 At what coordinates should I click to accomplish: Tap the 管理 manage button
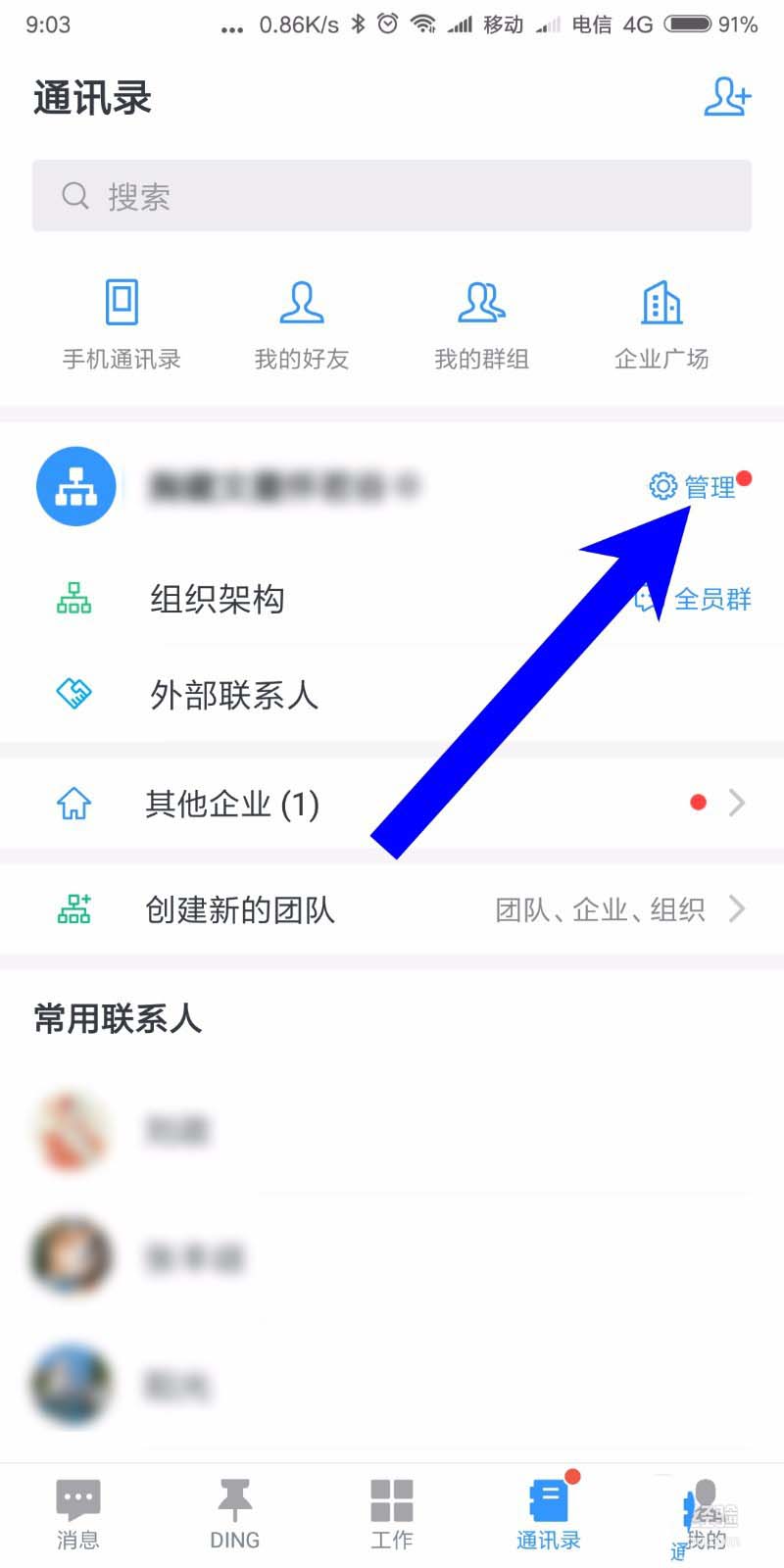click(694, 486)
